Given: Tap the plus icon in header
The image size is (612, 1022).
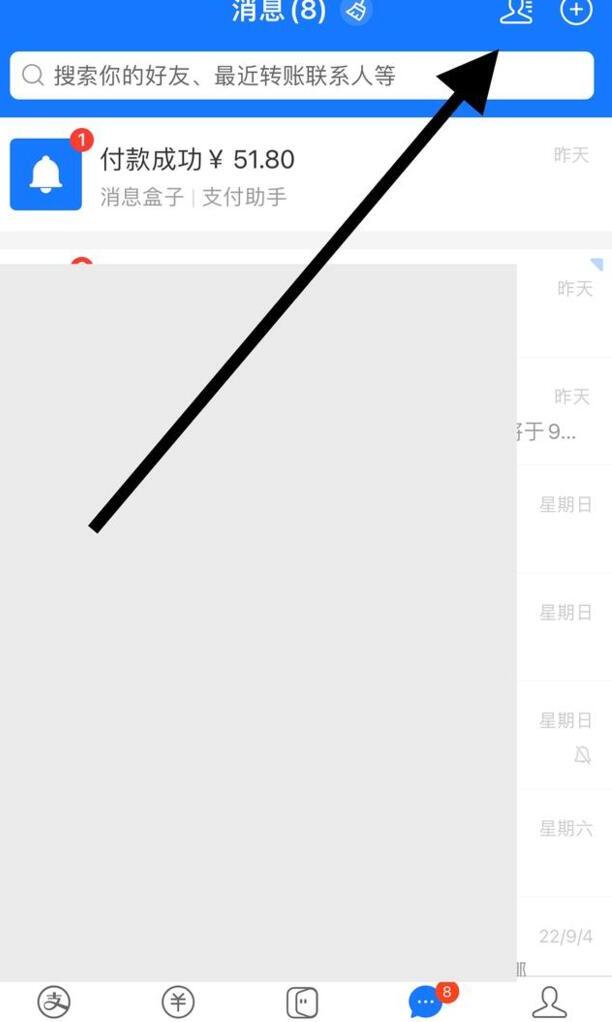Looking at the screenshot, I should pyautogui.click(x=576, y=12).
